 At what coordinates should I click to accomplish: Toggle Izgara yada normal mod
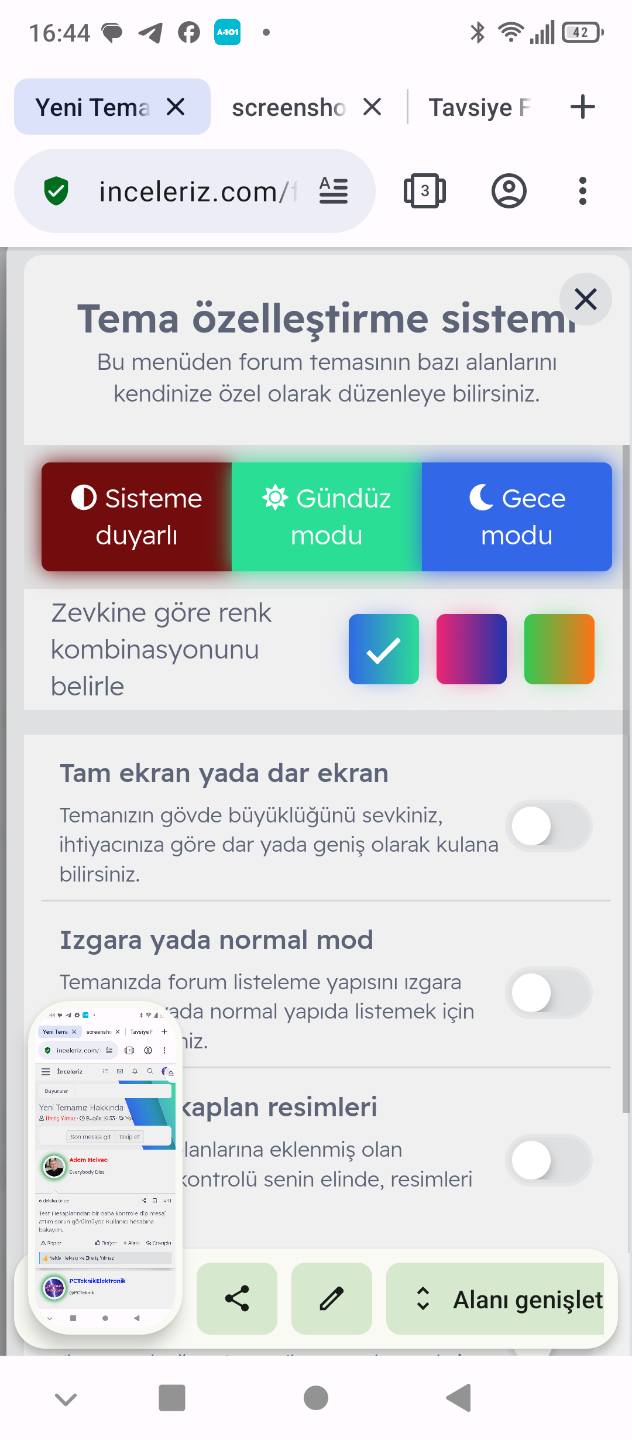point(549,993)
